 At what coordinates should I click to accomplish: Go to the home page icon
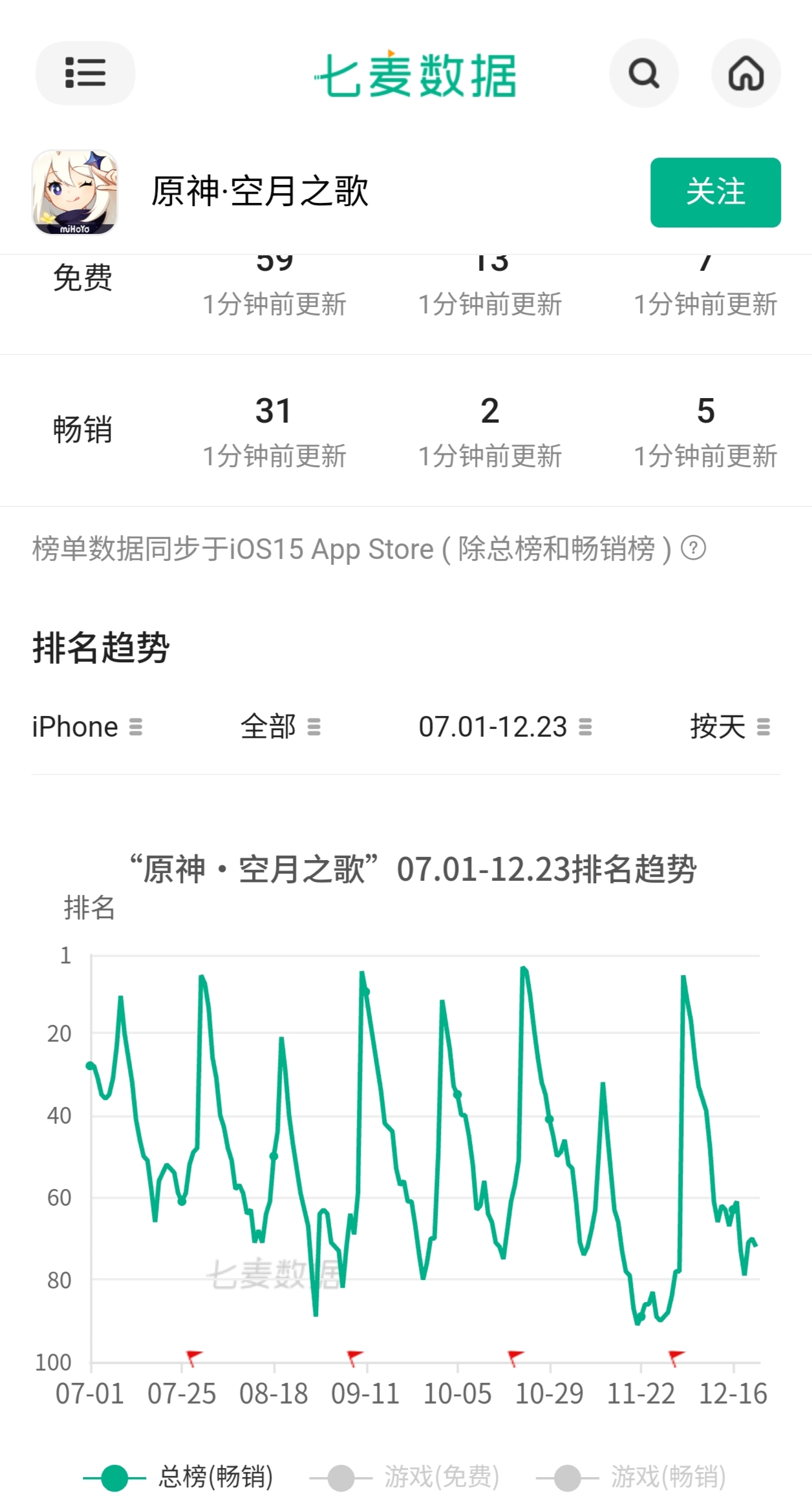pyautogui.click(x=745, y=73)
